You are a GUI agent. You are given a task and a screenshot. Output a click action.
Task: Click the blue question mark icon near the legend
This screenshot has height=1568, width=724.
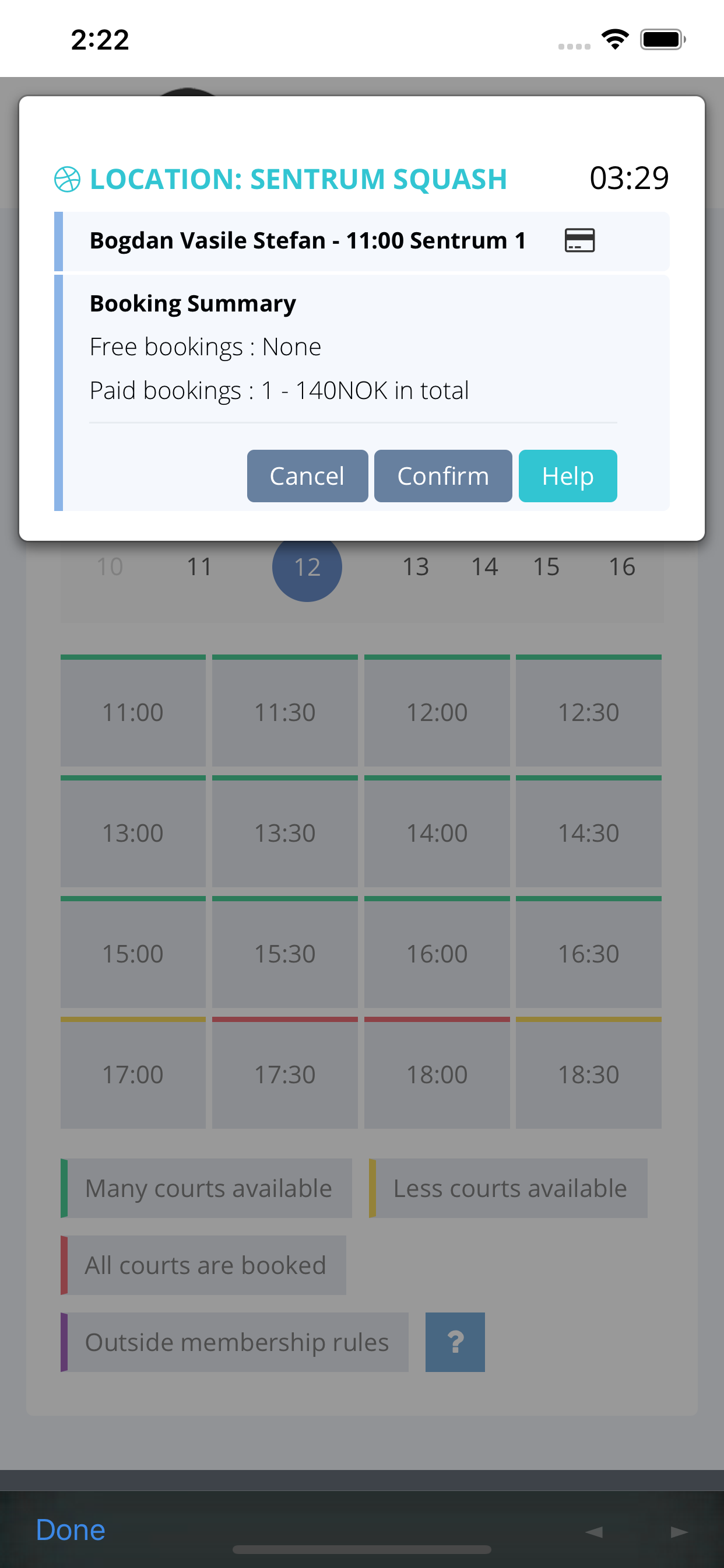pyautogui.click(x=455, y=1342)
